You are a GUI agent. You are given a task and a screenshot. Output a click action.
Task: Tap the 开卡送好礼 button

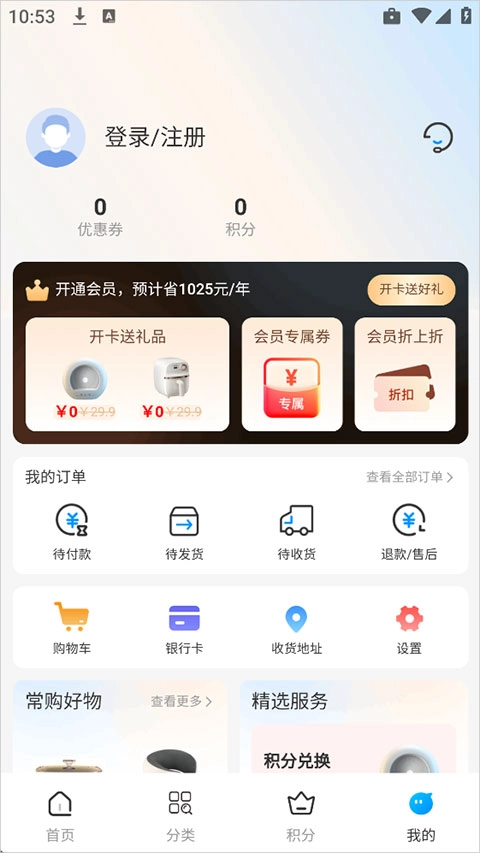411,289
